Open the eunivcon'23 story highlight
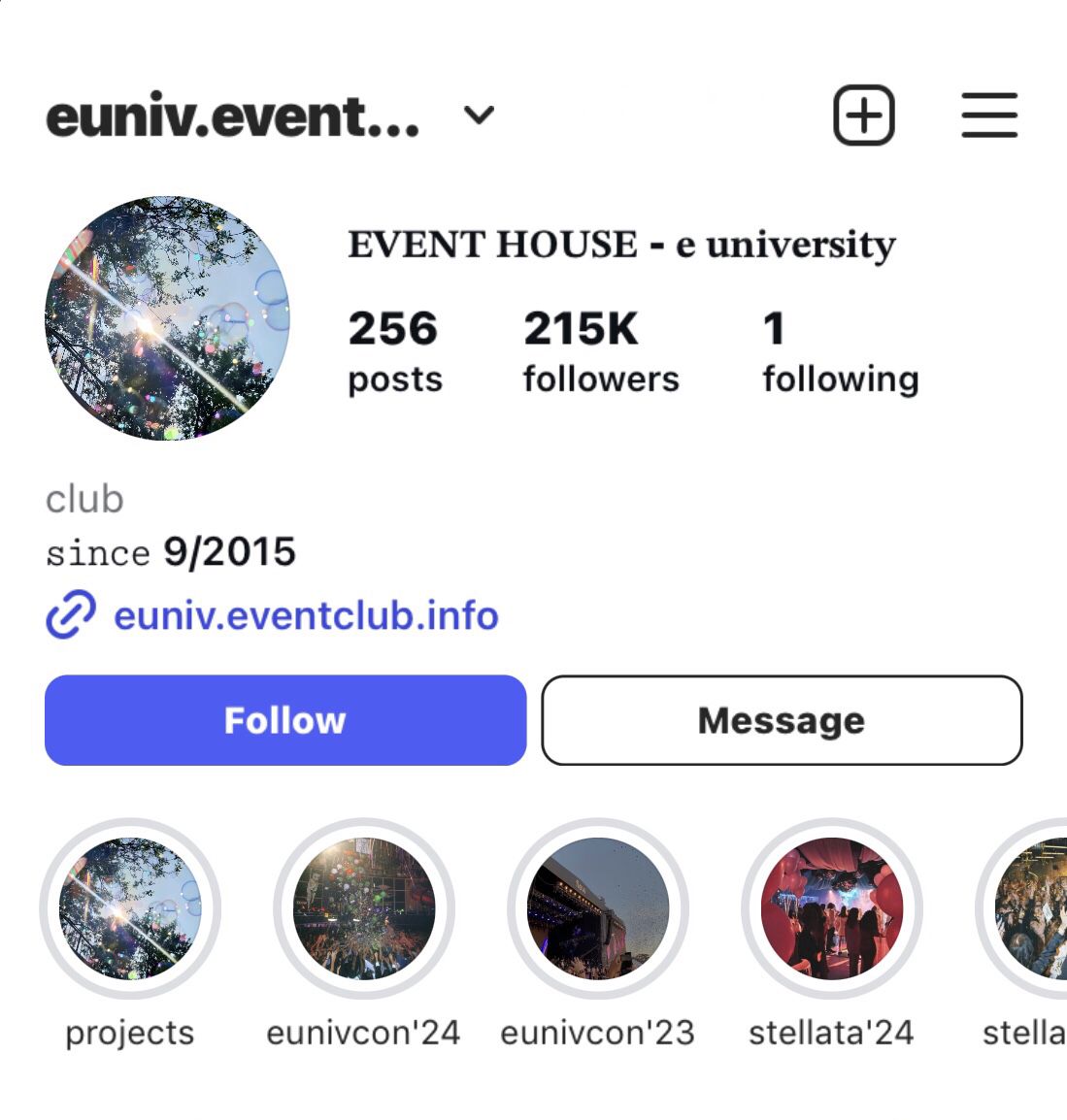Screen dimensions: 1067x1120 [598, 908]
